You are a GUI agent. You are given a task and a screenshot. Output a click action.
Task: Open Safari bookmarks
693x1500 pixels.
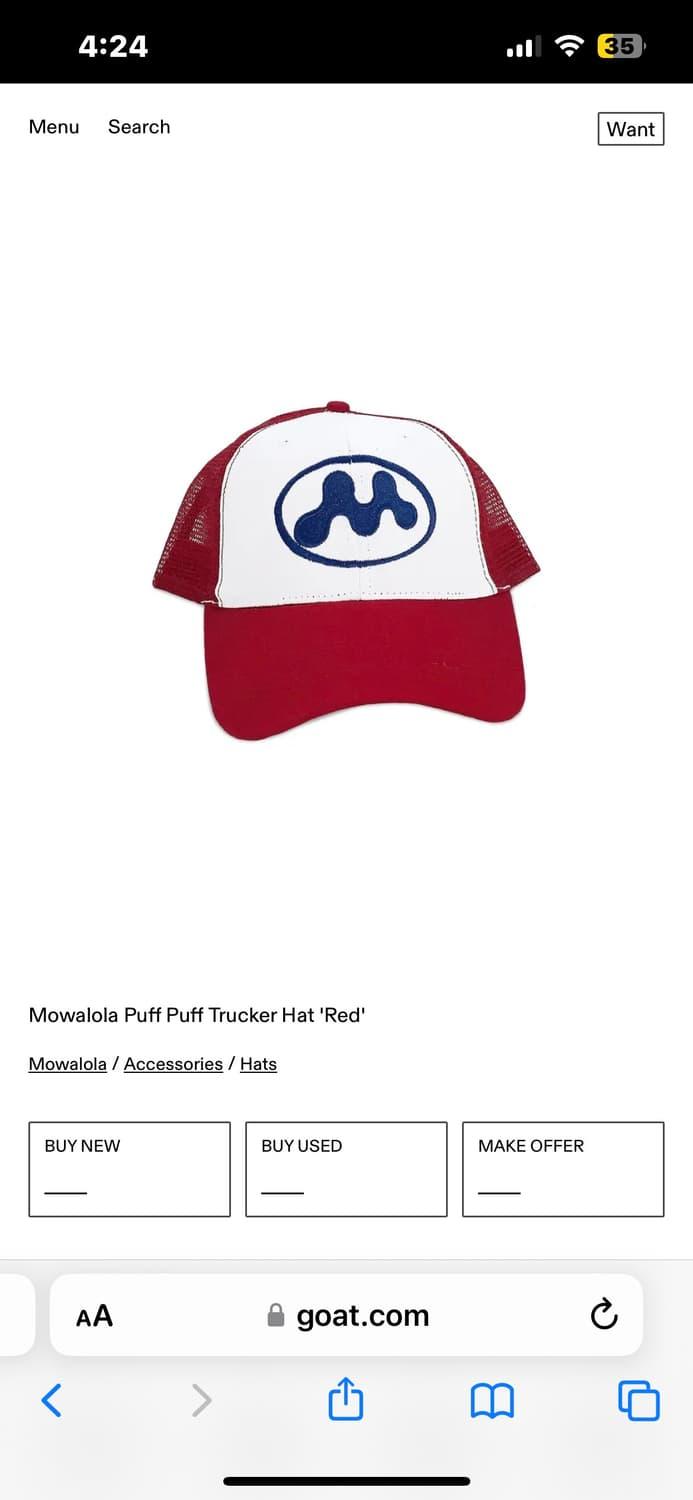click(x=492, y=1400)
